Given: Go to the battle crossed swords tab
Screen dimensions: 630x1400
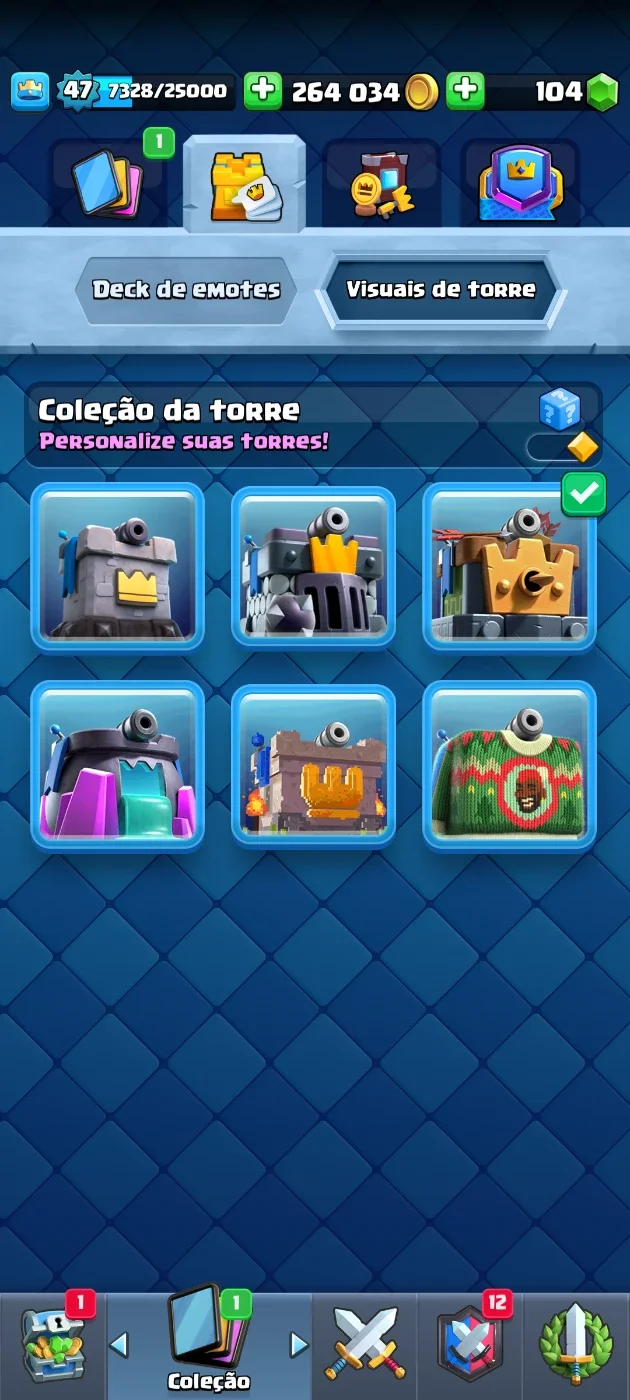Looking at the screenshot, I should click(x=365, y=1346).
